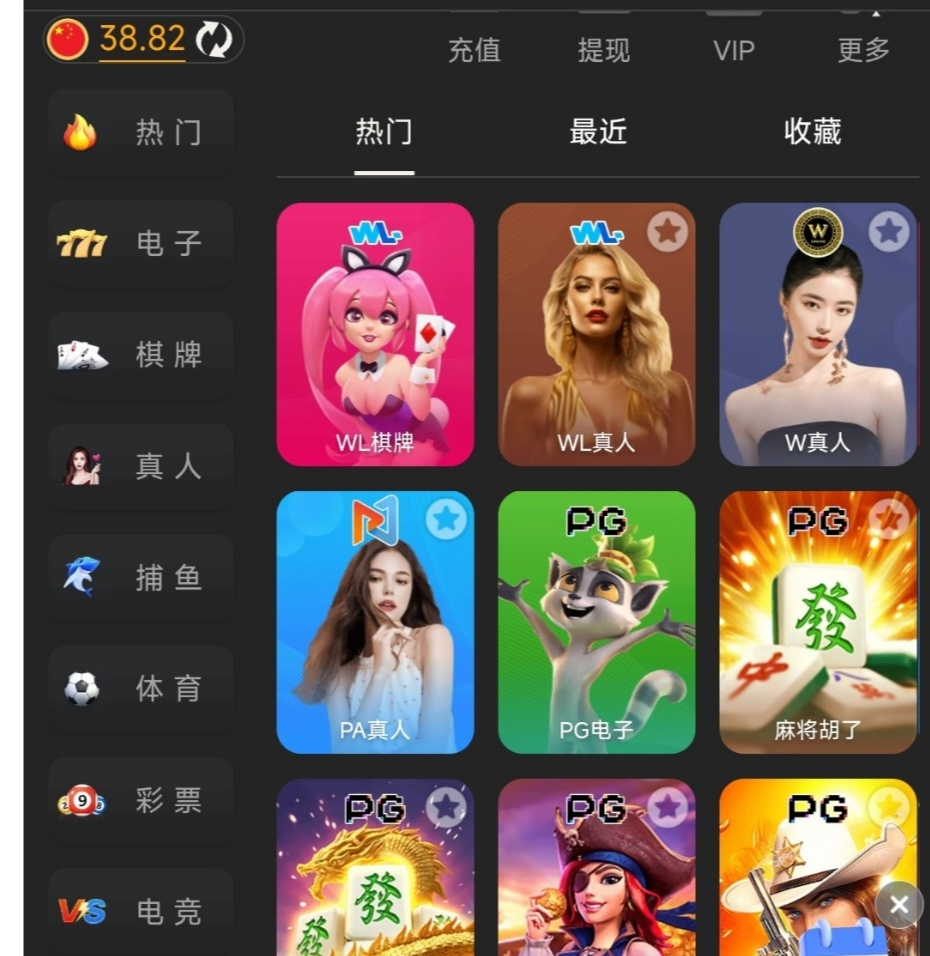
Task: Select 彩票 category in the sidebar
Action: point(141,800)
